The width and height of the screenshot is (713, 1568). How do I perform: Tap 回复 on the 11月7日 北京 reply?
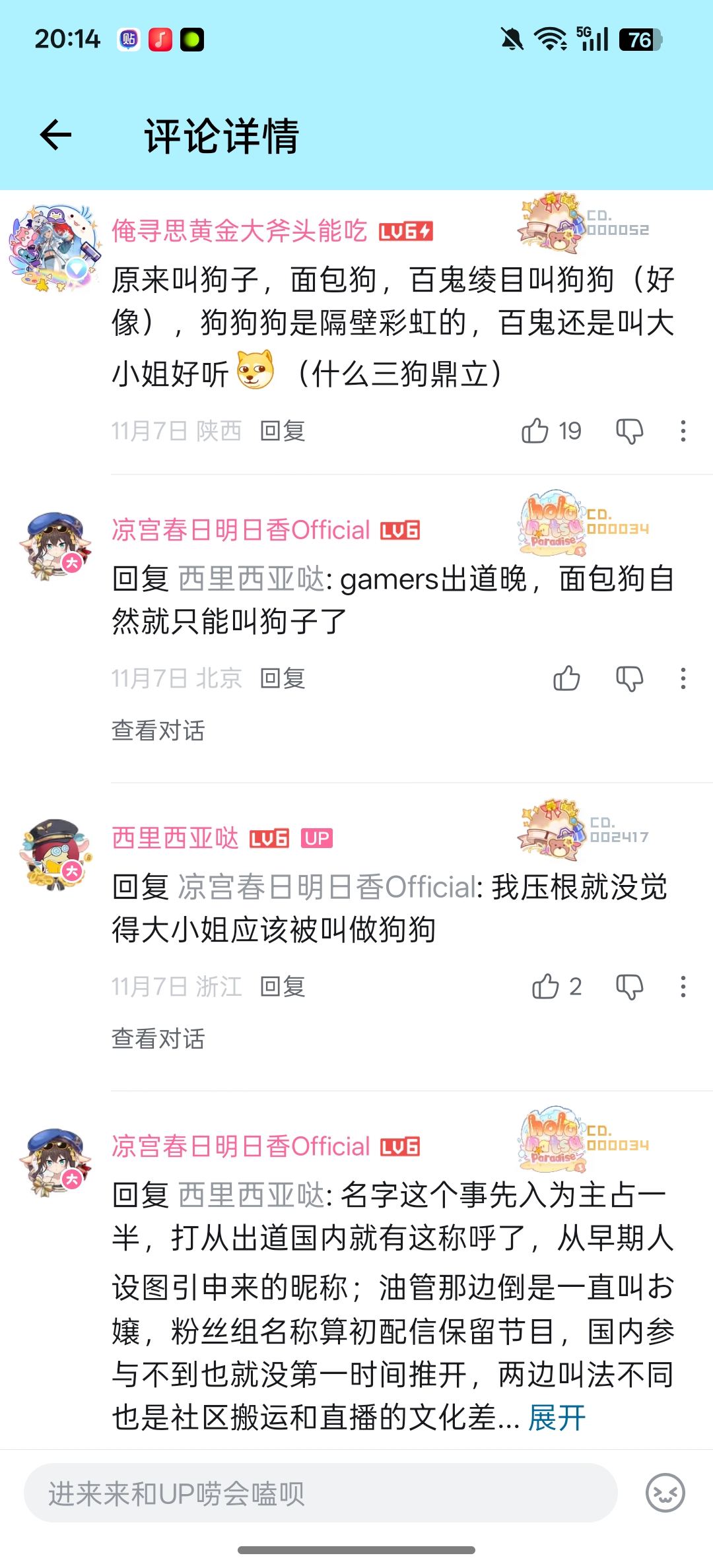tap(283, 678)
